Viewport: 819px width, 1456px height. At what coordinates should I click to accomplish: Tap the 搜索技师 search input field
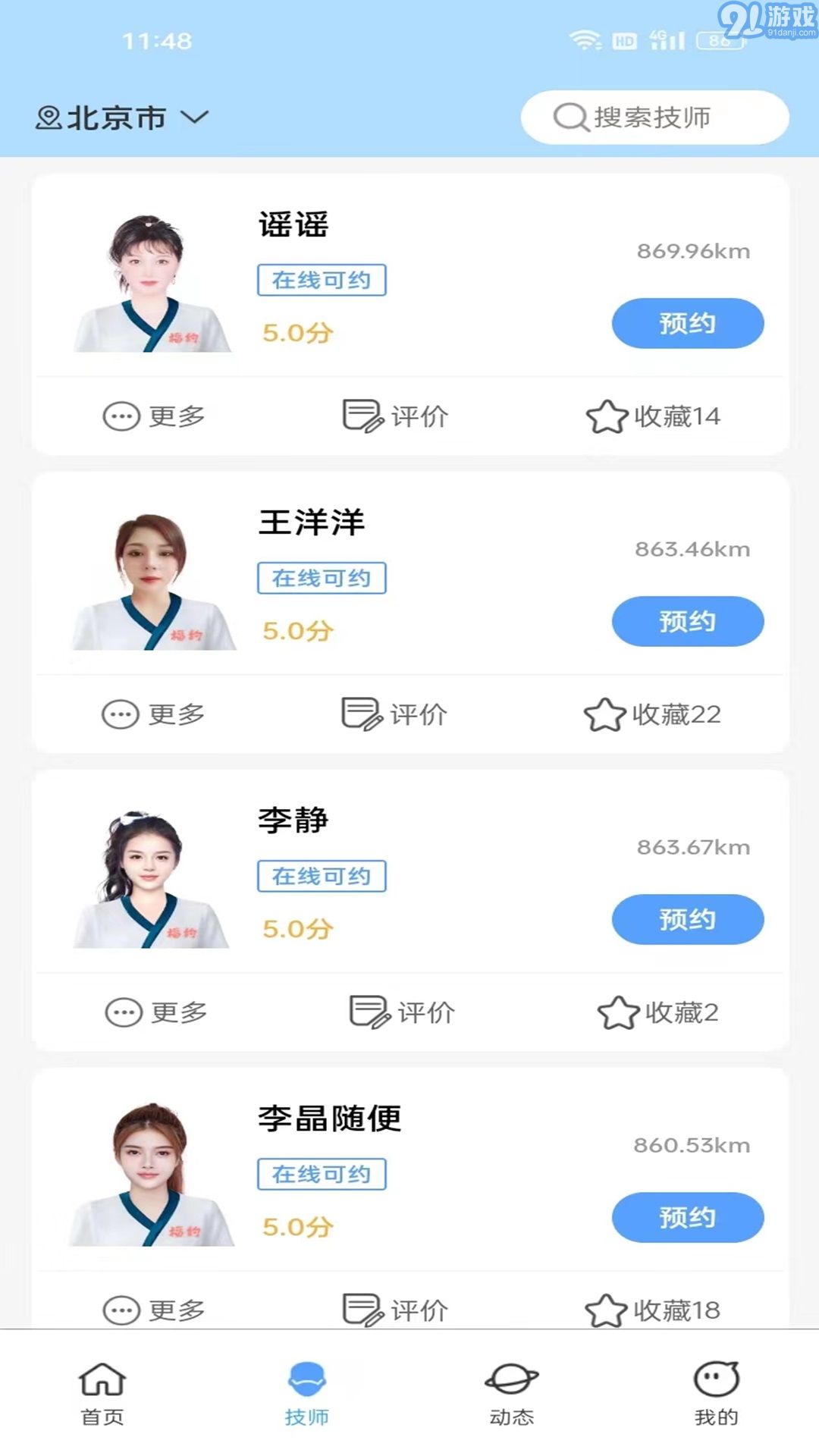(x=660, y=118)
